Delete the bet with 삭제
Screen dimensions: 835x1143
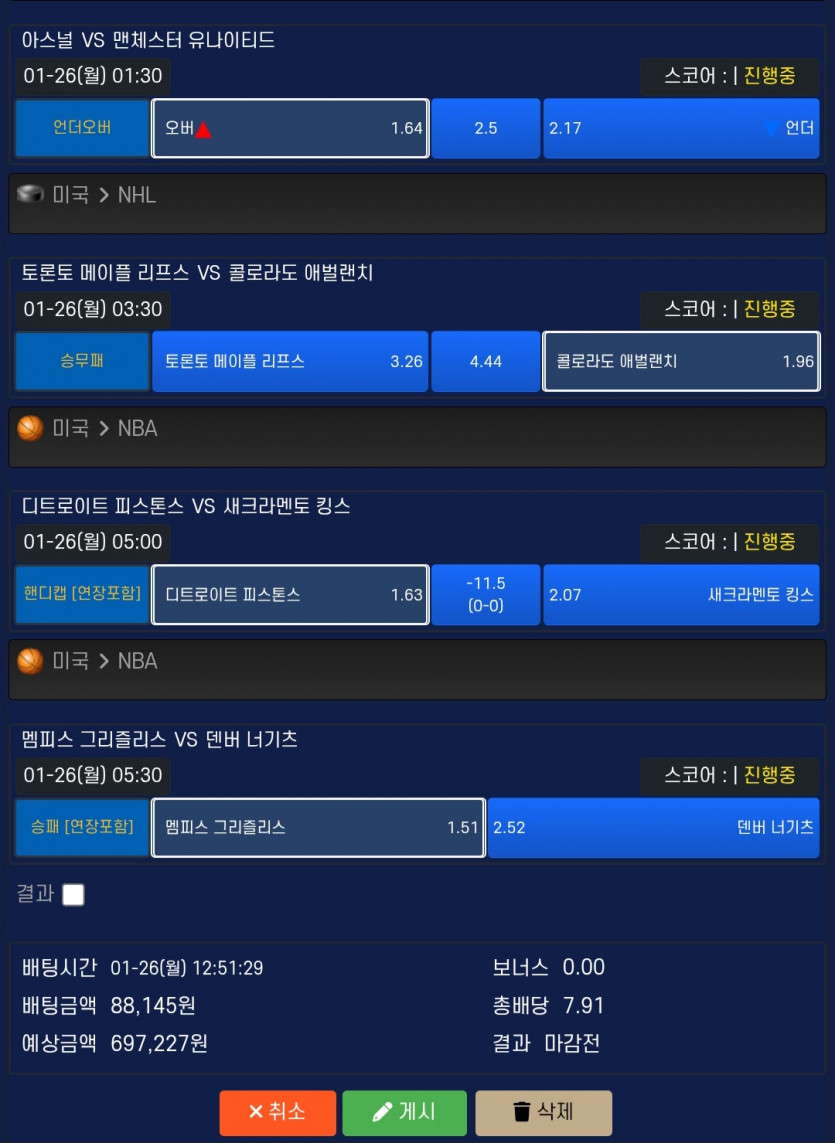coord(543,1112)
